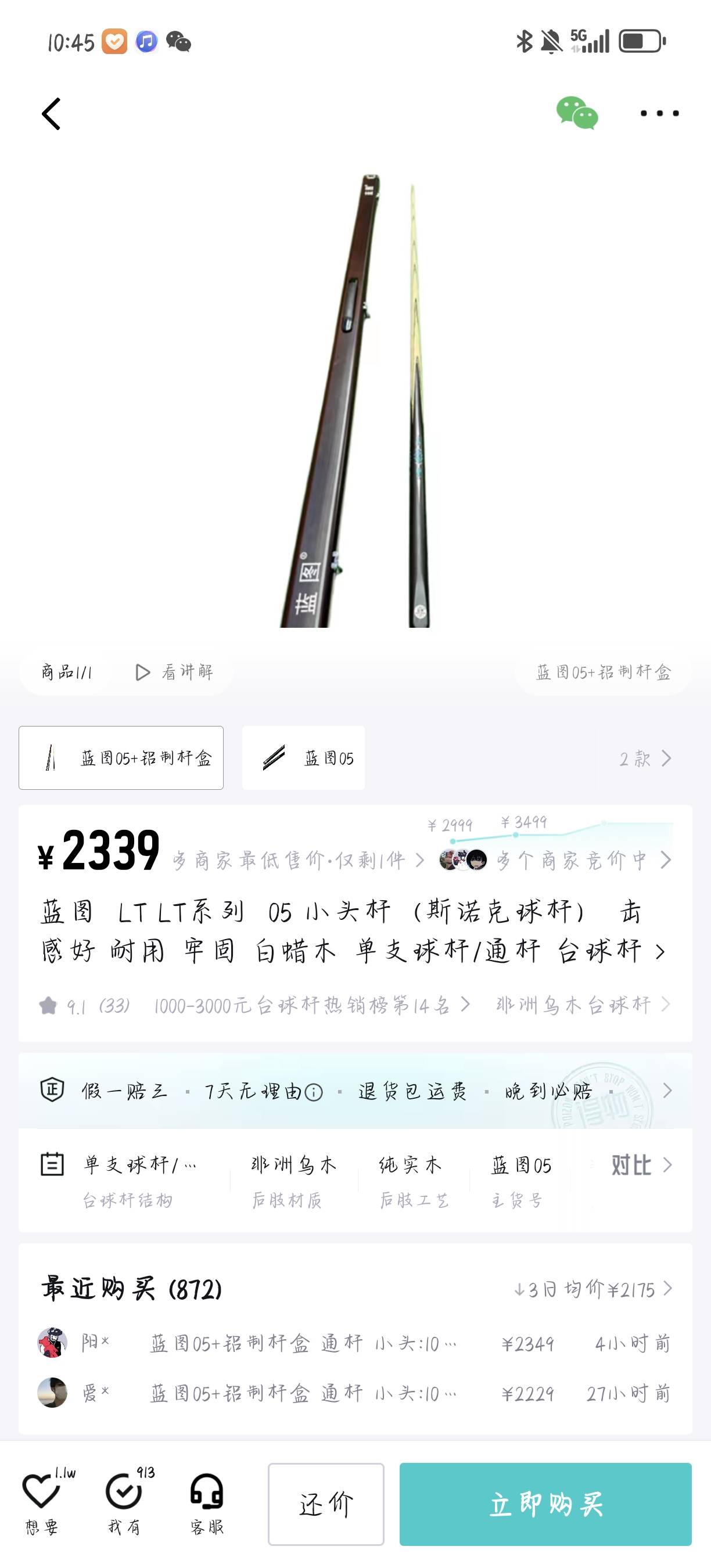The height and width of the screenshot is (1568, 711).
Task: Tap 还价 to make a counter offer
Action: pos(326,1504)
